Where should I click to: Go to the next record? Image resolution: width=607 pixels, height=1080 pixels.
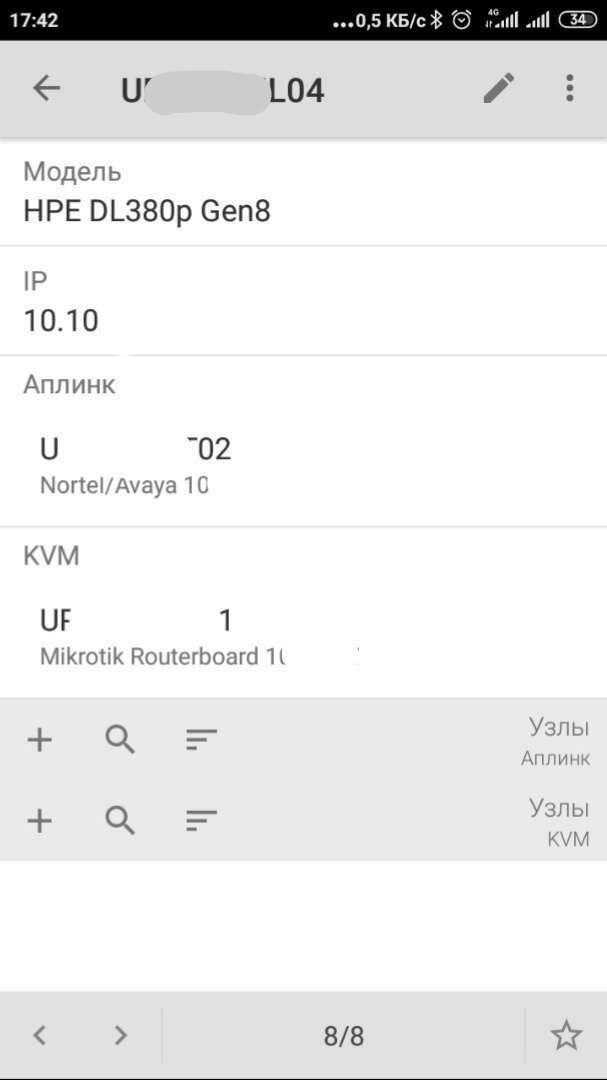point(121,1035)
